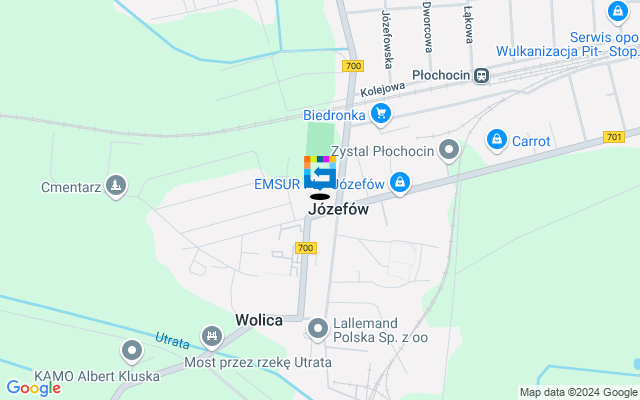This screenshot has width=640, height=400.
Task: Open the Google logo link
Action: pos(33,388)
